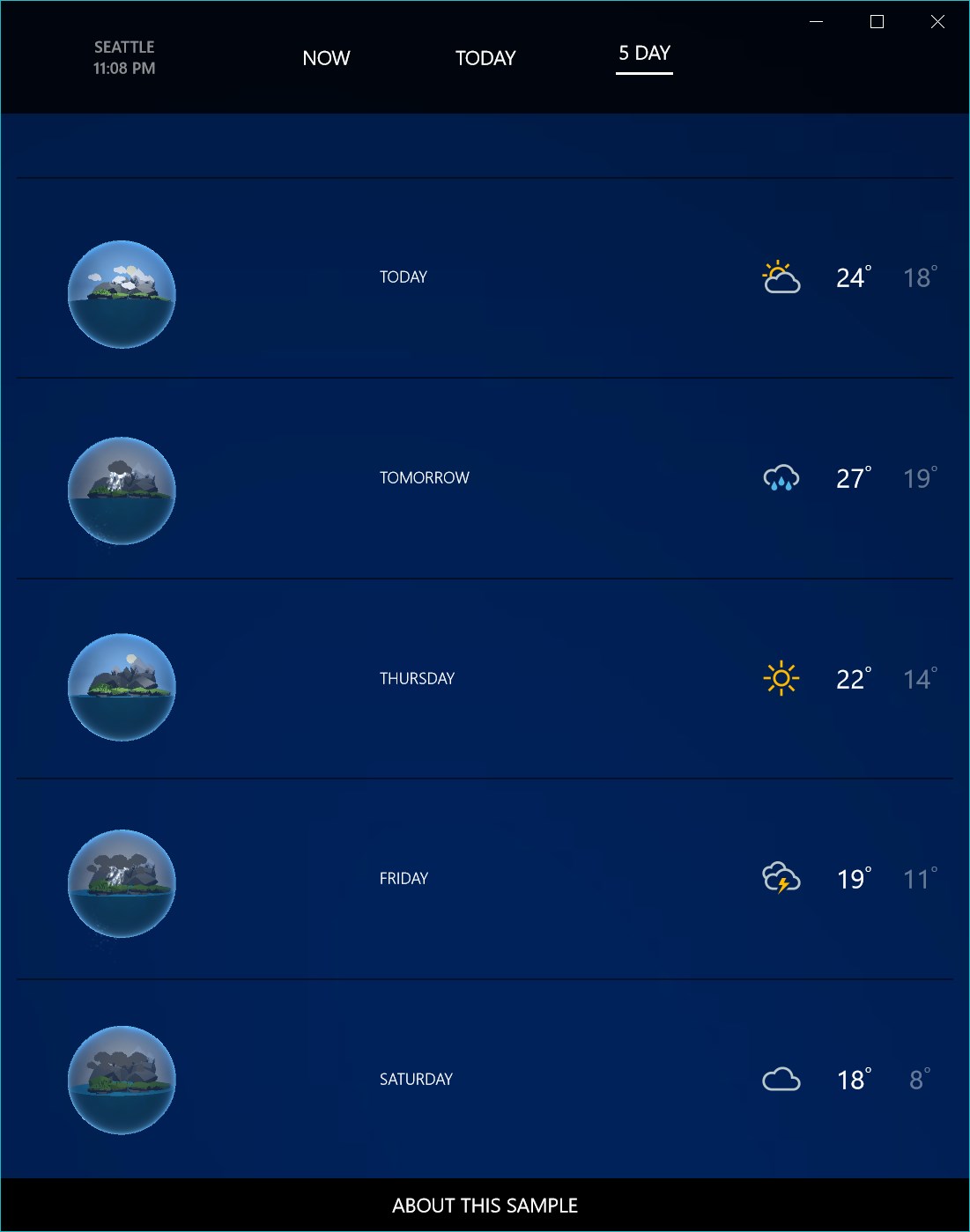Switch to the NOW tab
The width and height of the screenshot is (970, 1232).
pos(326,58)
